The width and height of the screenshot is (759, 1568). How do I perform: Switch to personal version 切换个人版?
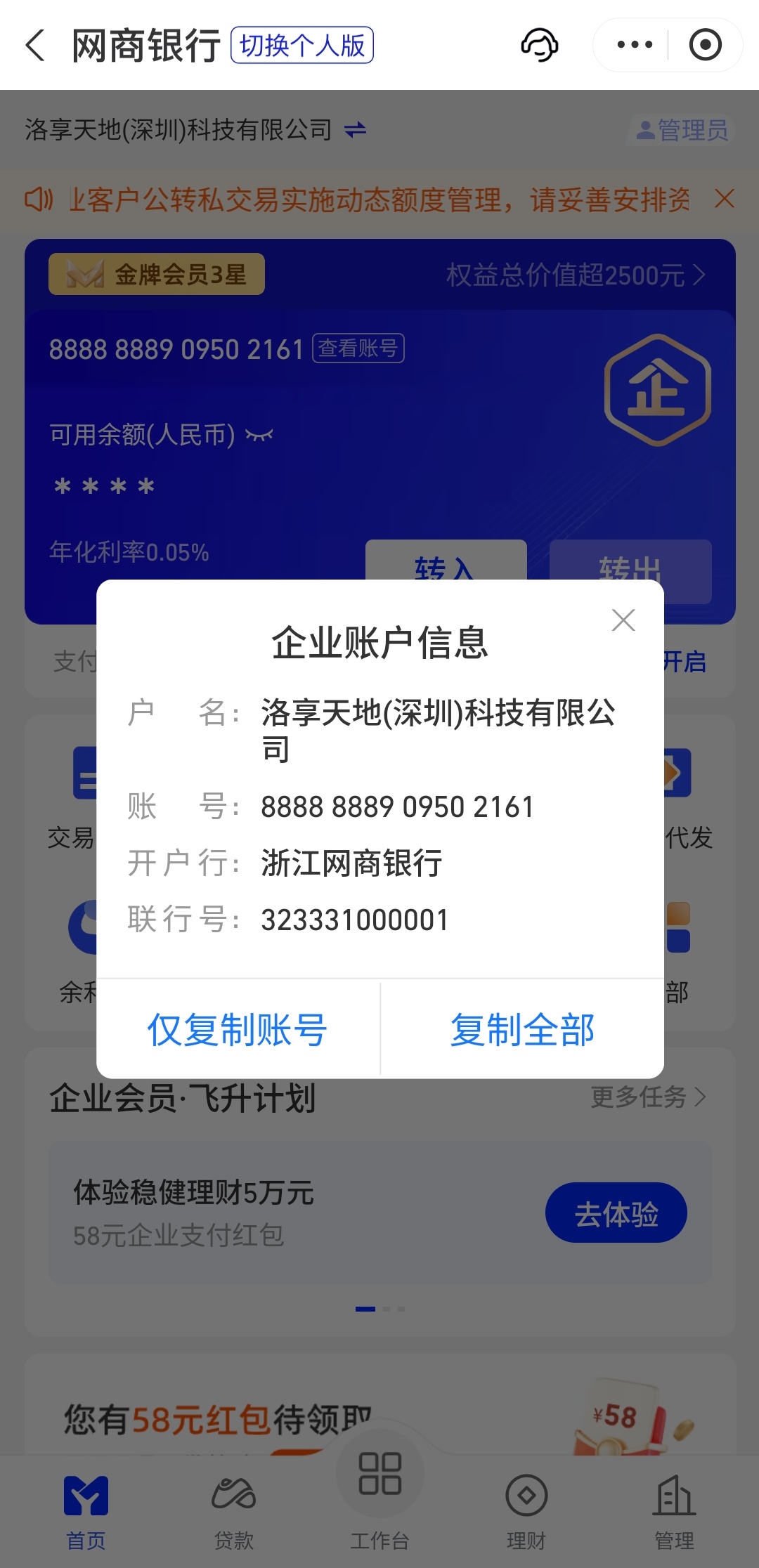coord(302,46)
